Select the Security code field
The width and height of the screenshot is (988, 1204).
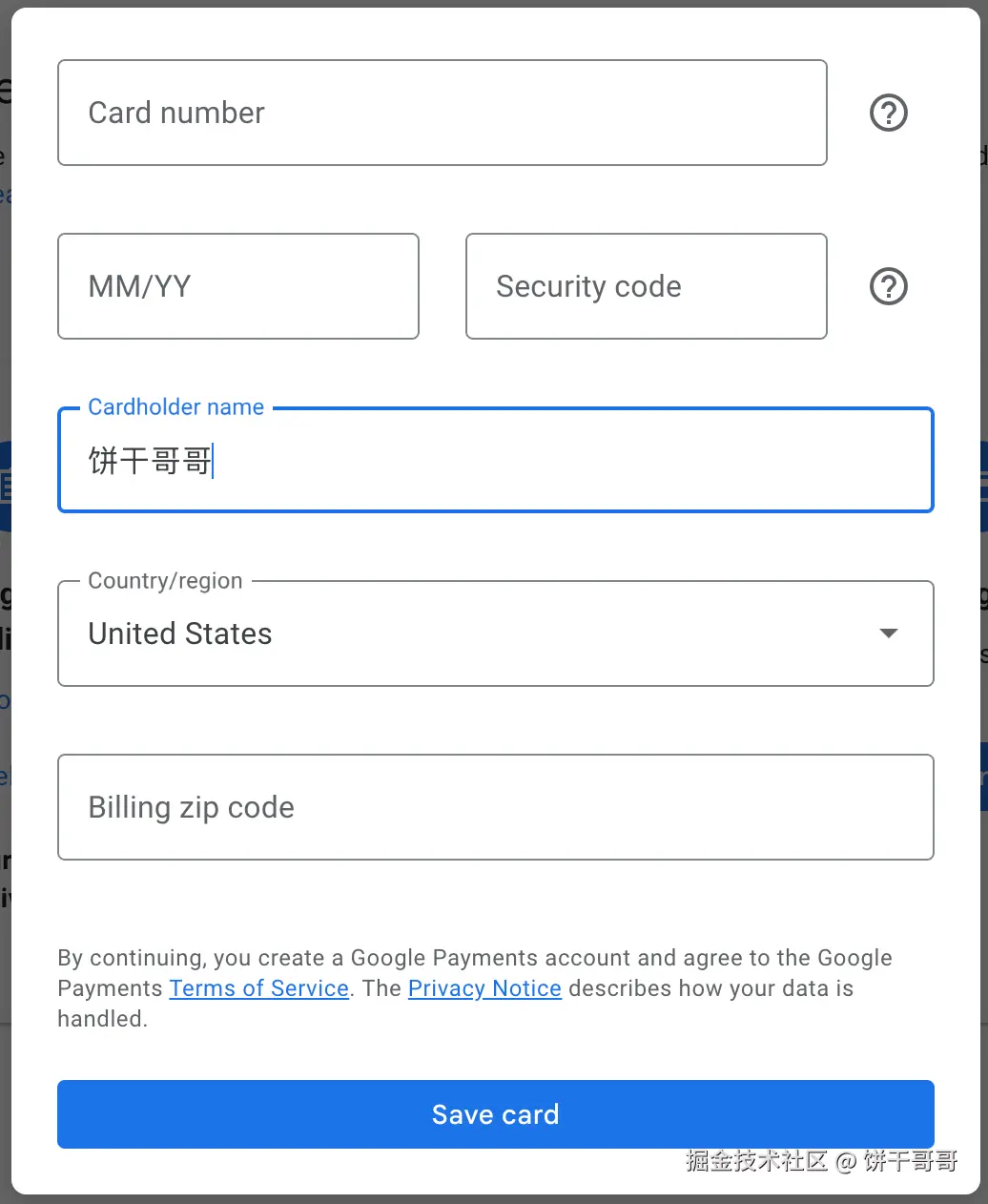pyautogui.click(x=646, y=286)
